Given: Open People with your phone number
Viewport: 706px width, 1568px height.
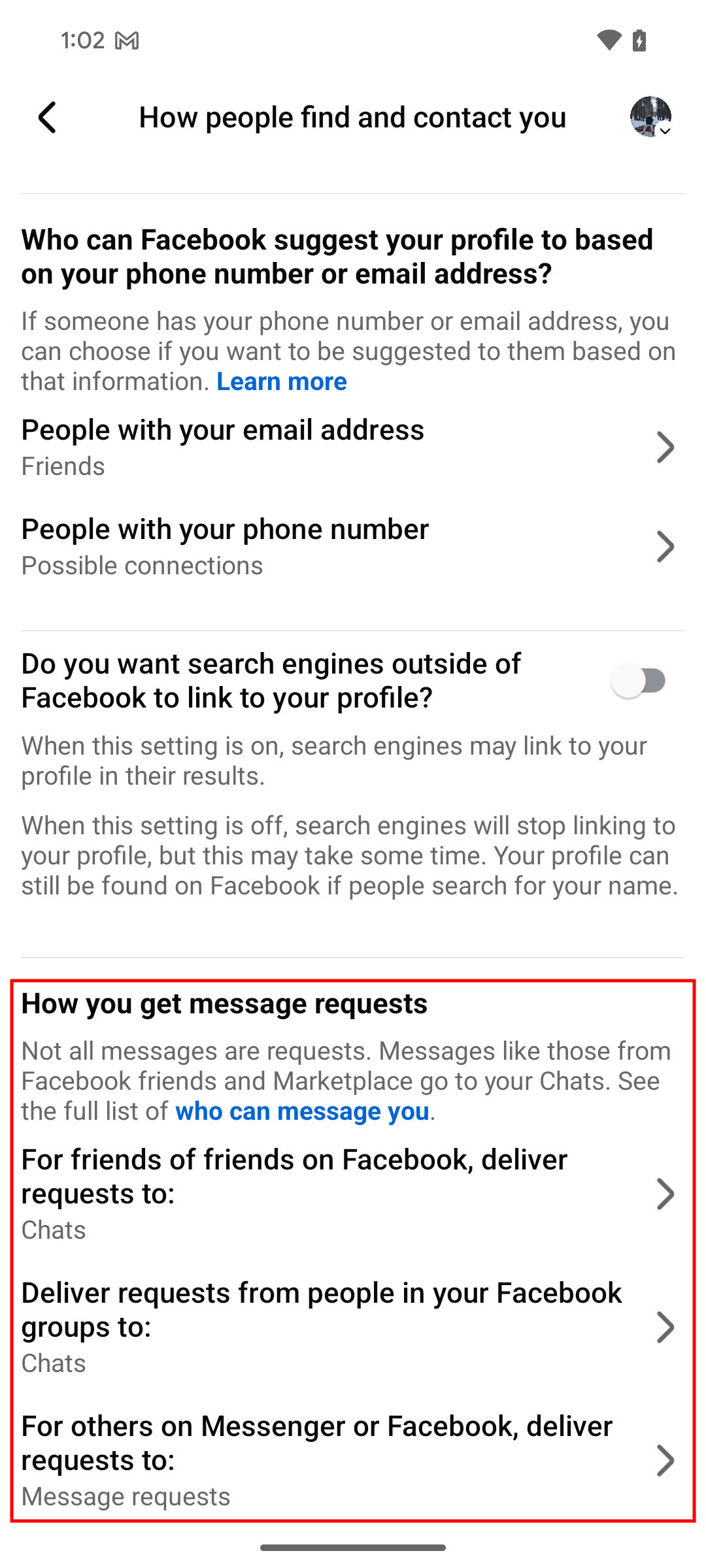Looking at the screenshot, I should 353,547.
